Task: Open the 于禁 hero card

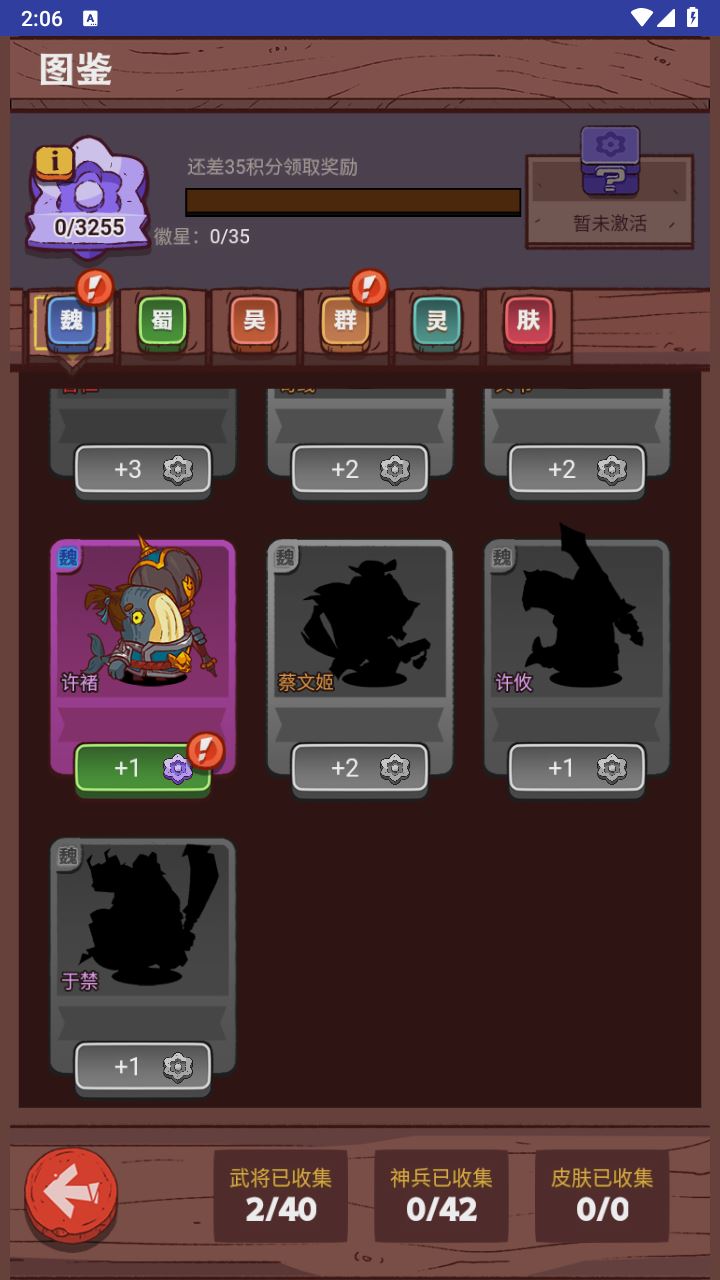Action: [143, 920]
